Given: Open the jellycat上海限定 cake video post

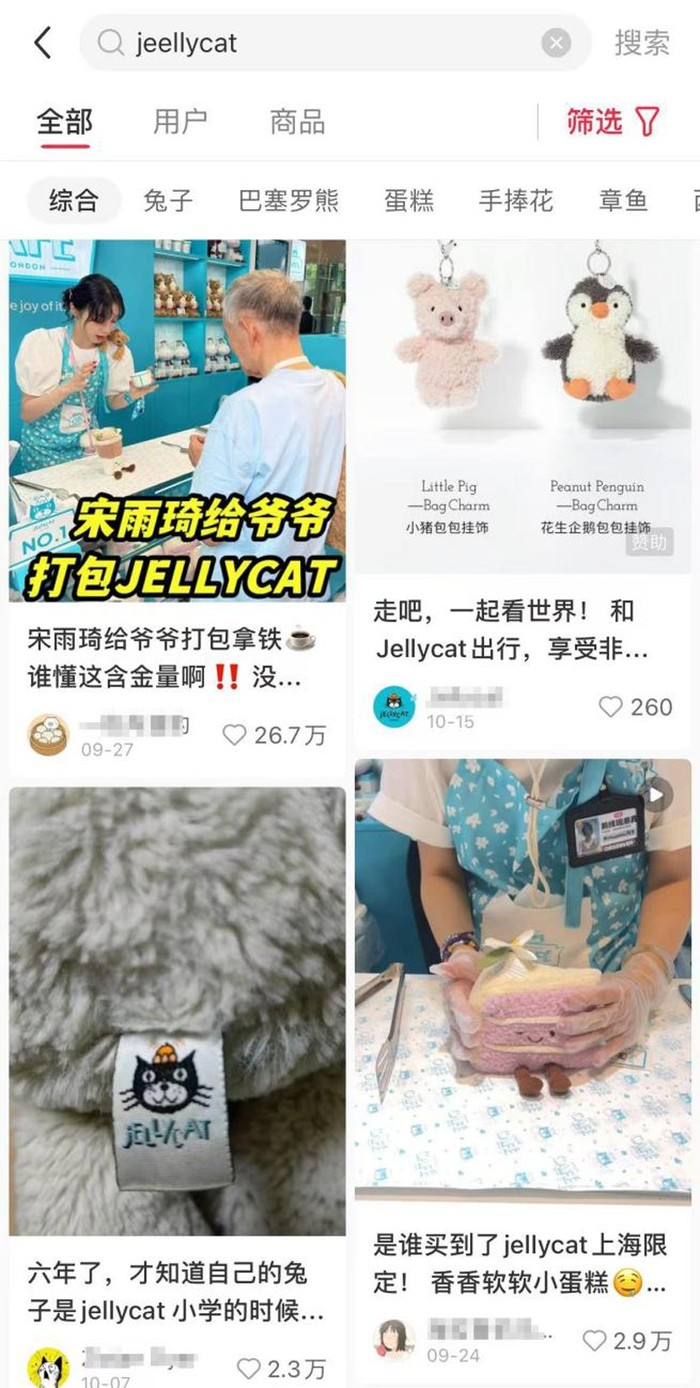Looking at the screenshot, I should [523, 980].
